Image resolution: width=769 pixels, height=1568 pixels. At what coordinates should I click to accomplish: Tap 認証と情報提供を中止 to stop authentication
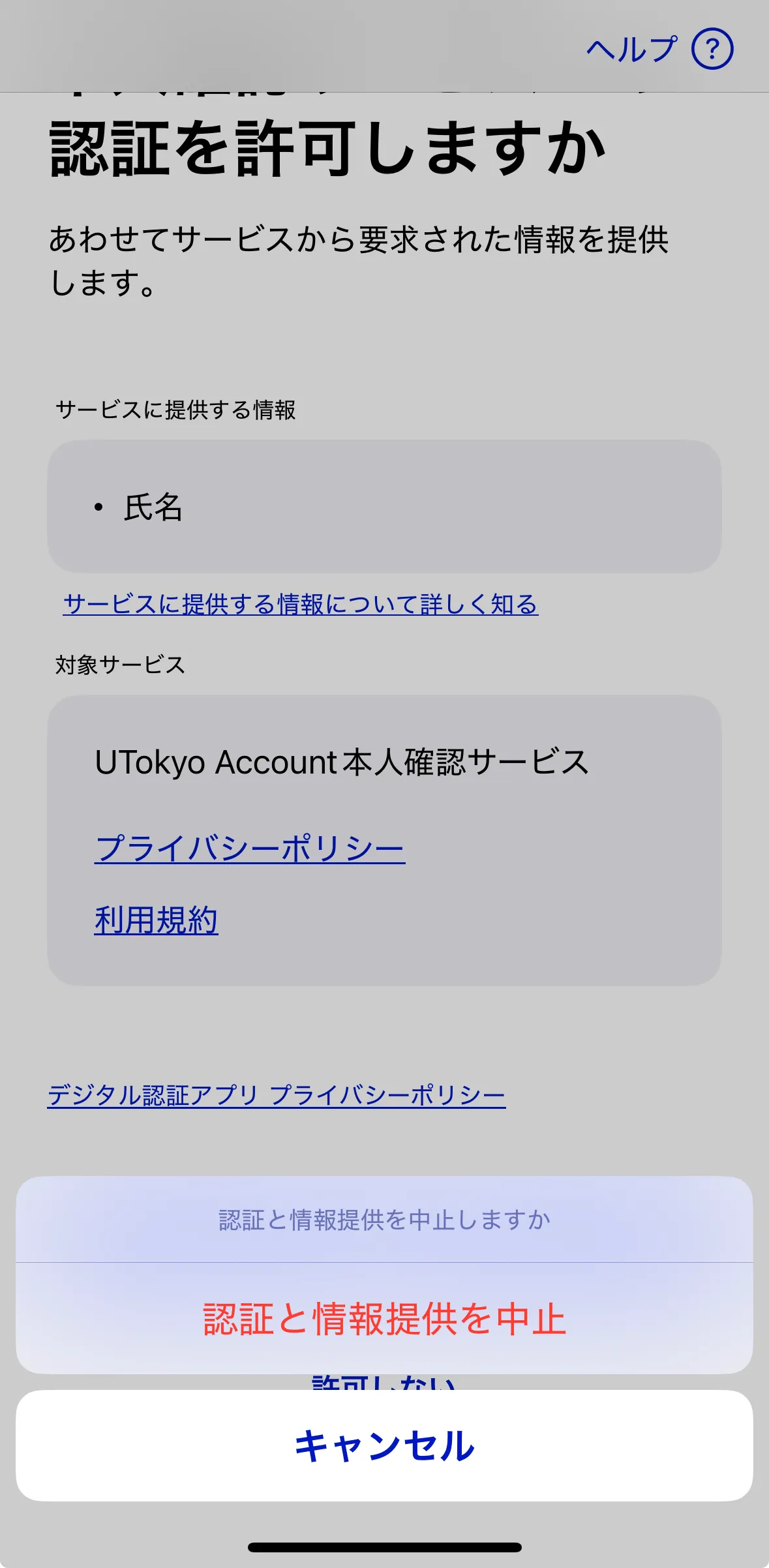384,1318
